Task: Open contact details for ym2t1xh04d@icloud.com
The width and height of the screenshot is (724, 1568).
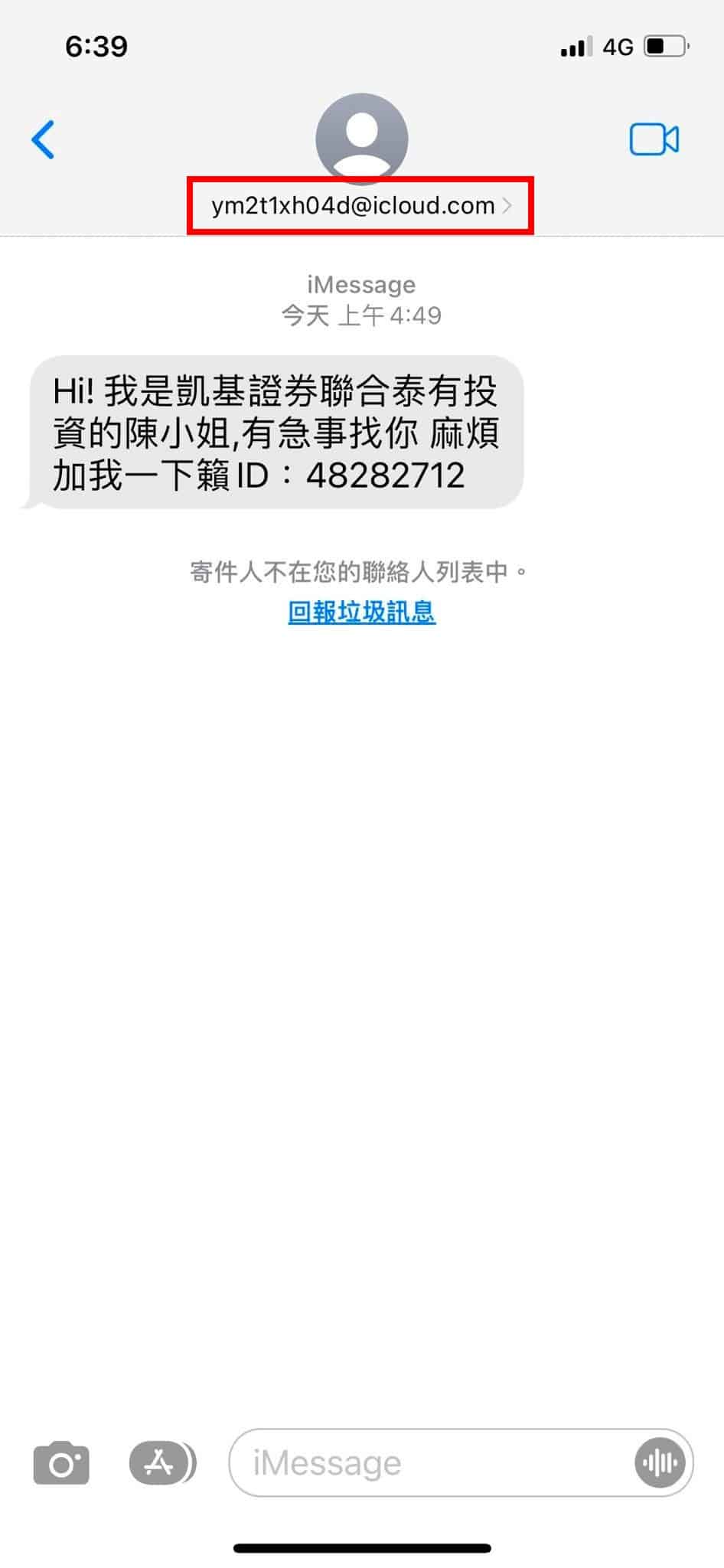Action: (361, 205)
